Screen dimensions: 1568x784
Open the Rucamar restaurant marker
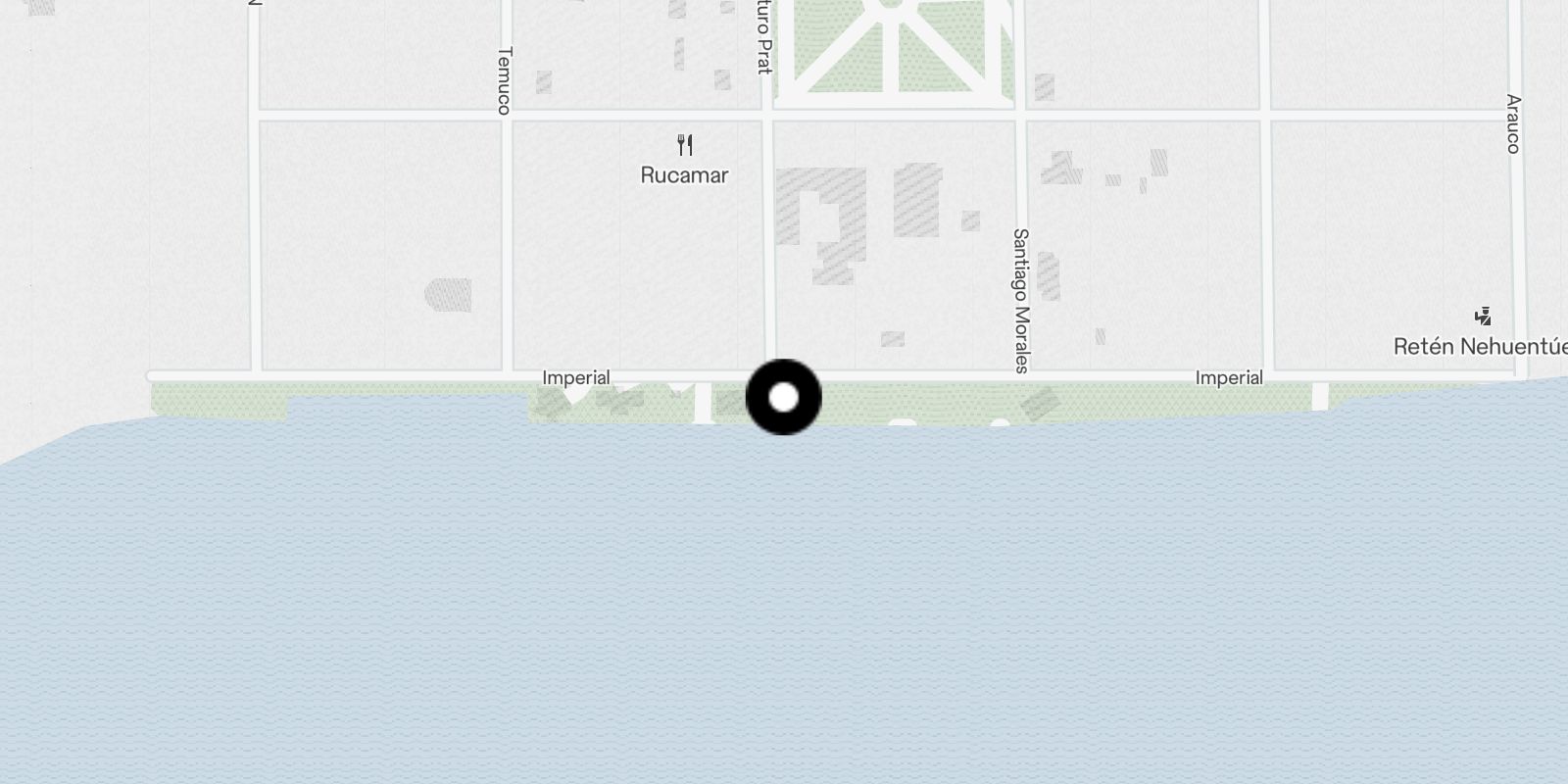tap(685, 147)
